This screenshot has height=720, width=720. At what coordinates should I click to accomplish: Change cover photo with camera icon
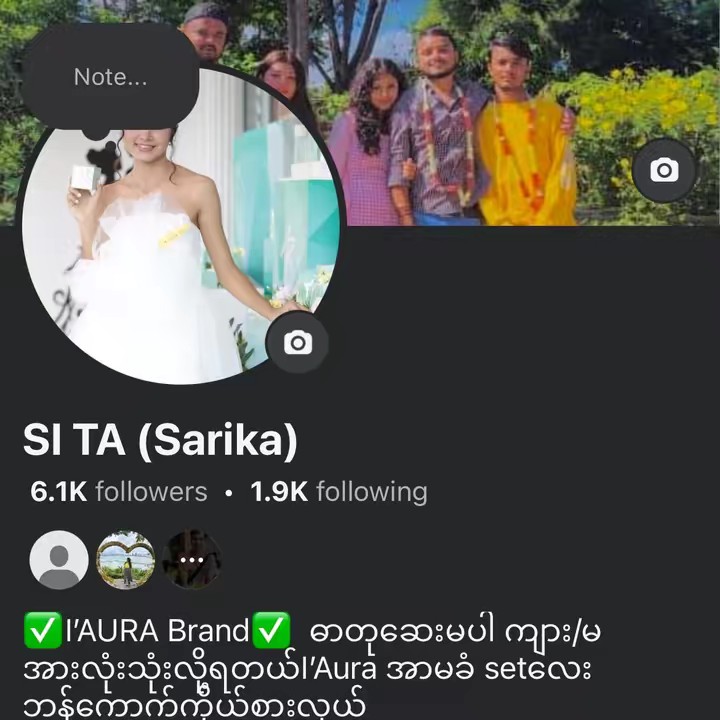pos(664,170)
